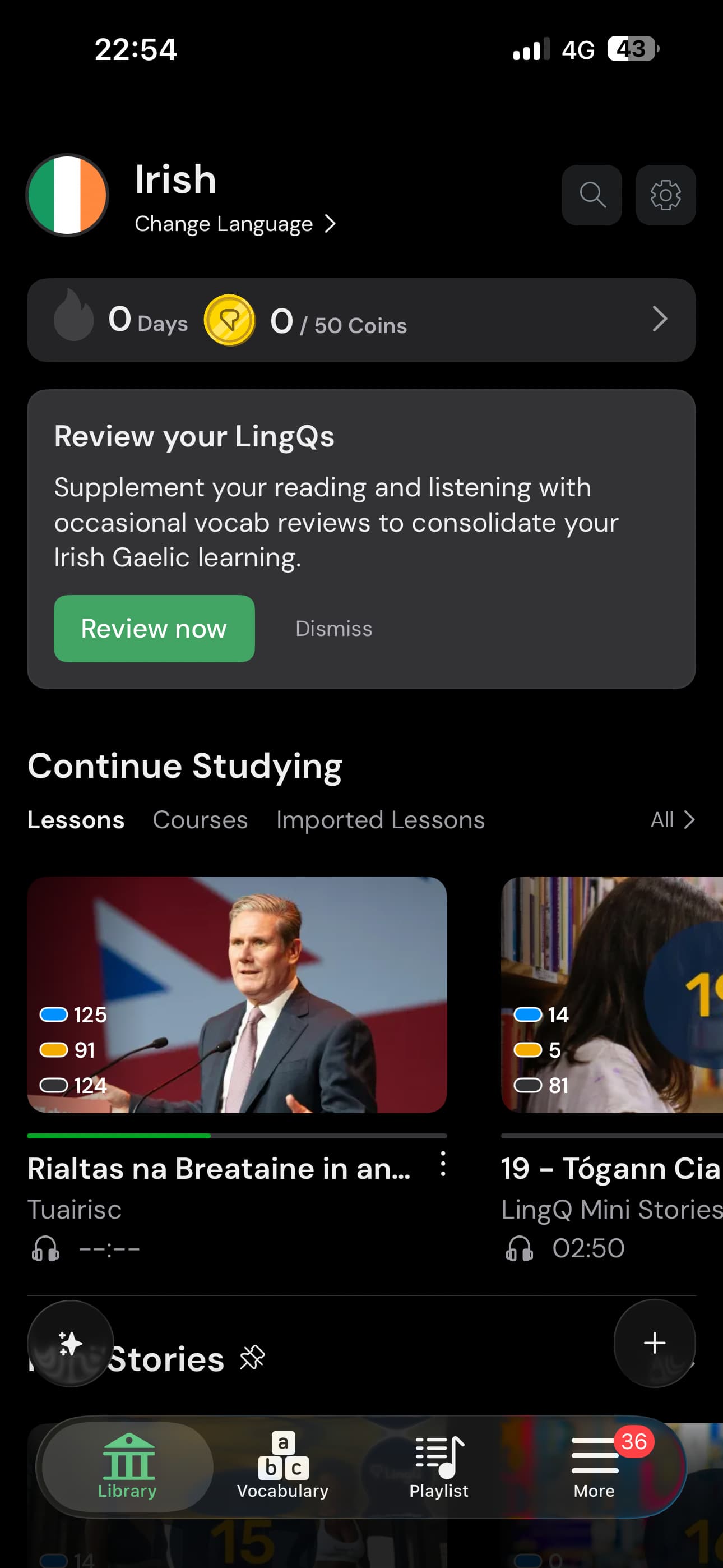The width and height of the screenshot is (723, 1568).
Task: Start reviewing with Review now
Action: coord(154,628)
